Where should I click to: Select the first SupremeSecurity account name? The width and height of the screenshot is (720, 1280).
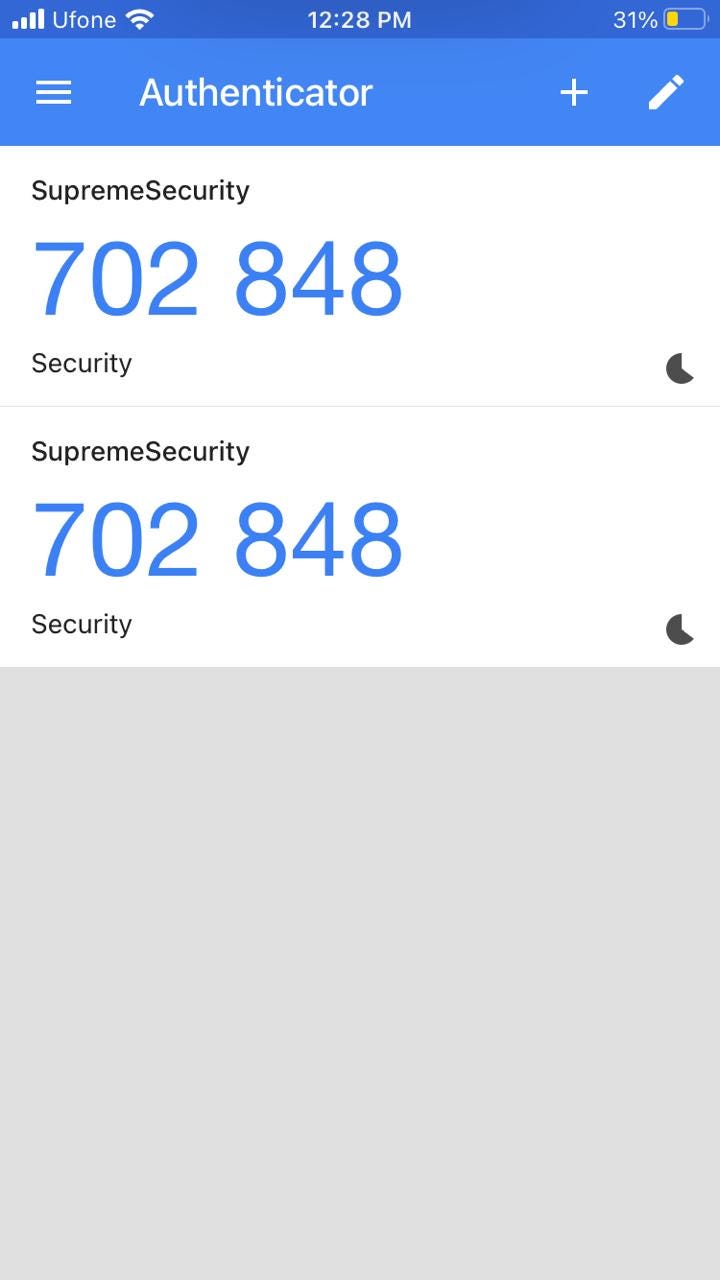tap(140, 190)
